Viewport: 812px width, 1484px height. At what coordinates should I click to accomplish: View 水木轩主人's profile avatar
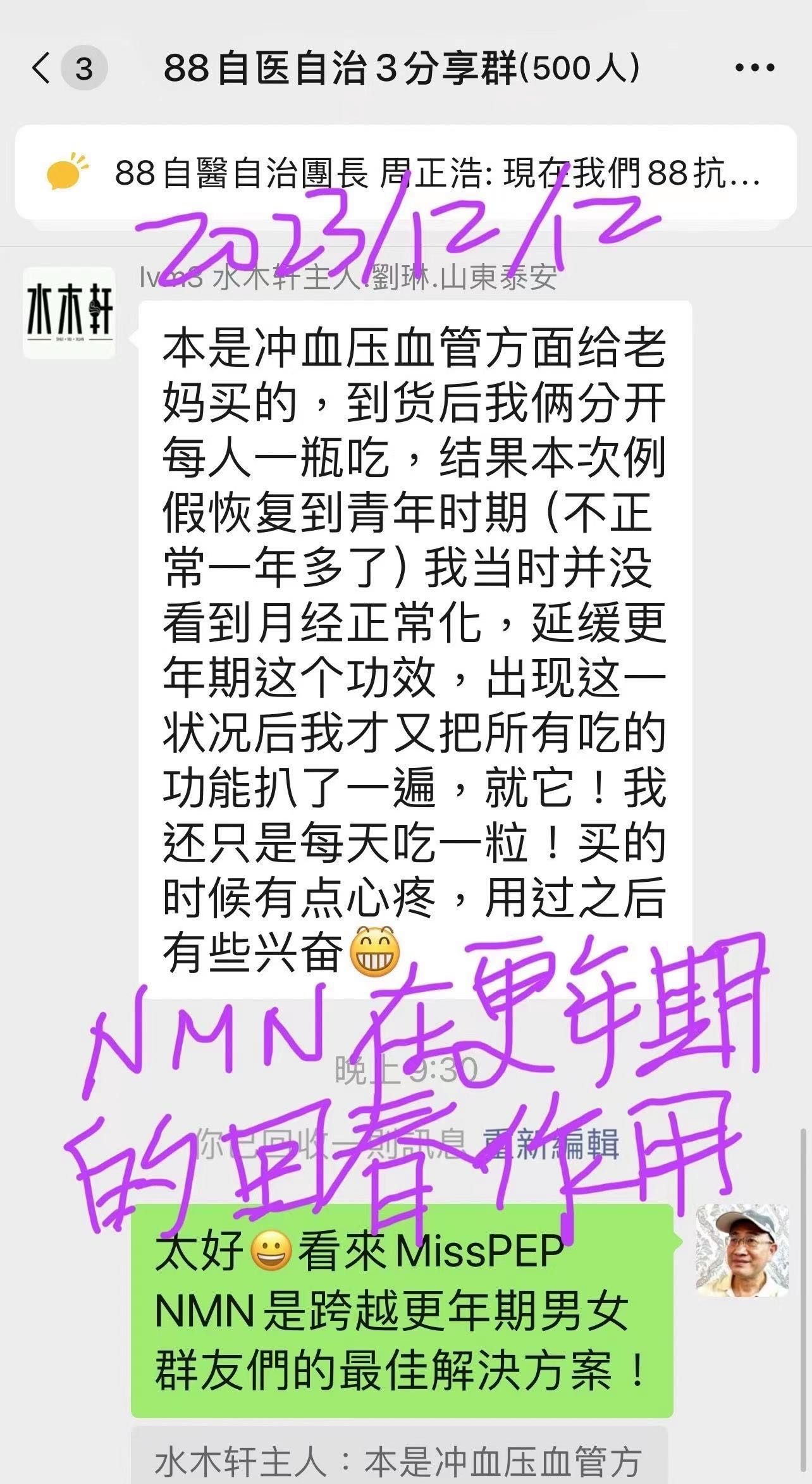(x=69, y=312)
